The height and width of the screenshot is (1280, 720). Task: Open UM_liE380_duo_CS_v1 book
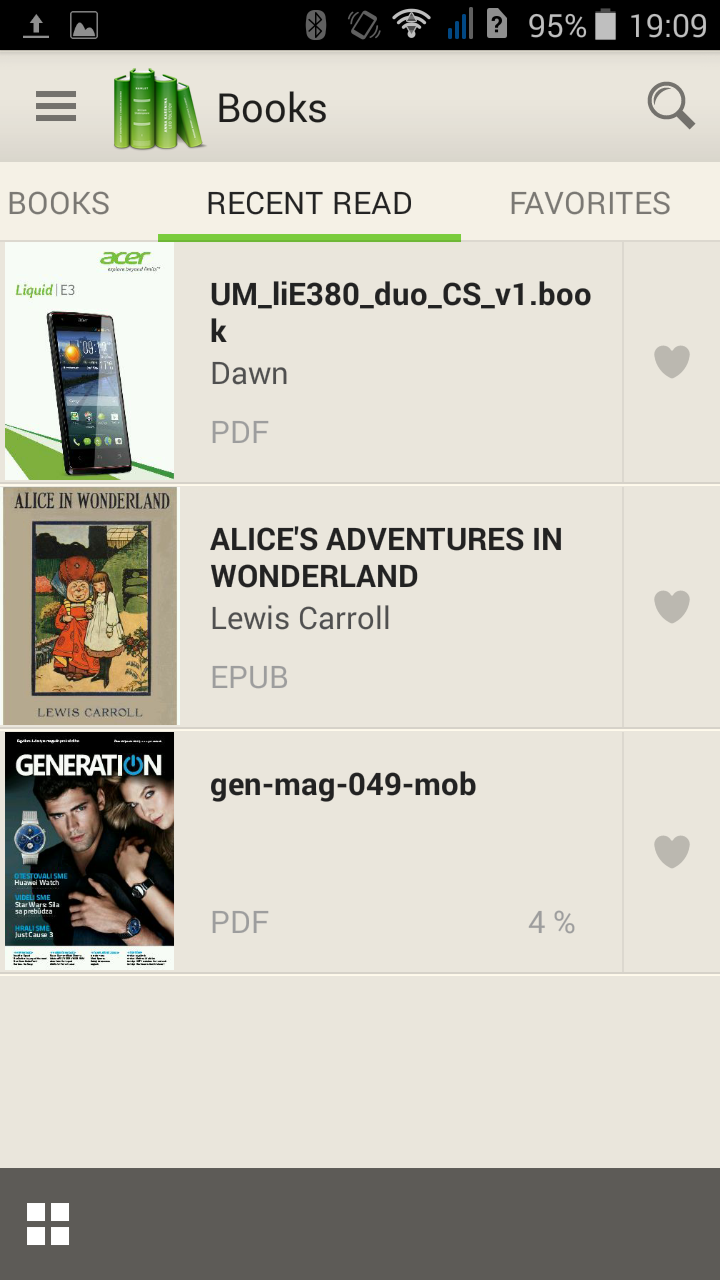400,362
